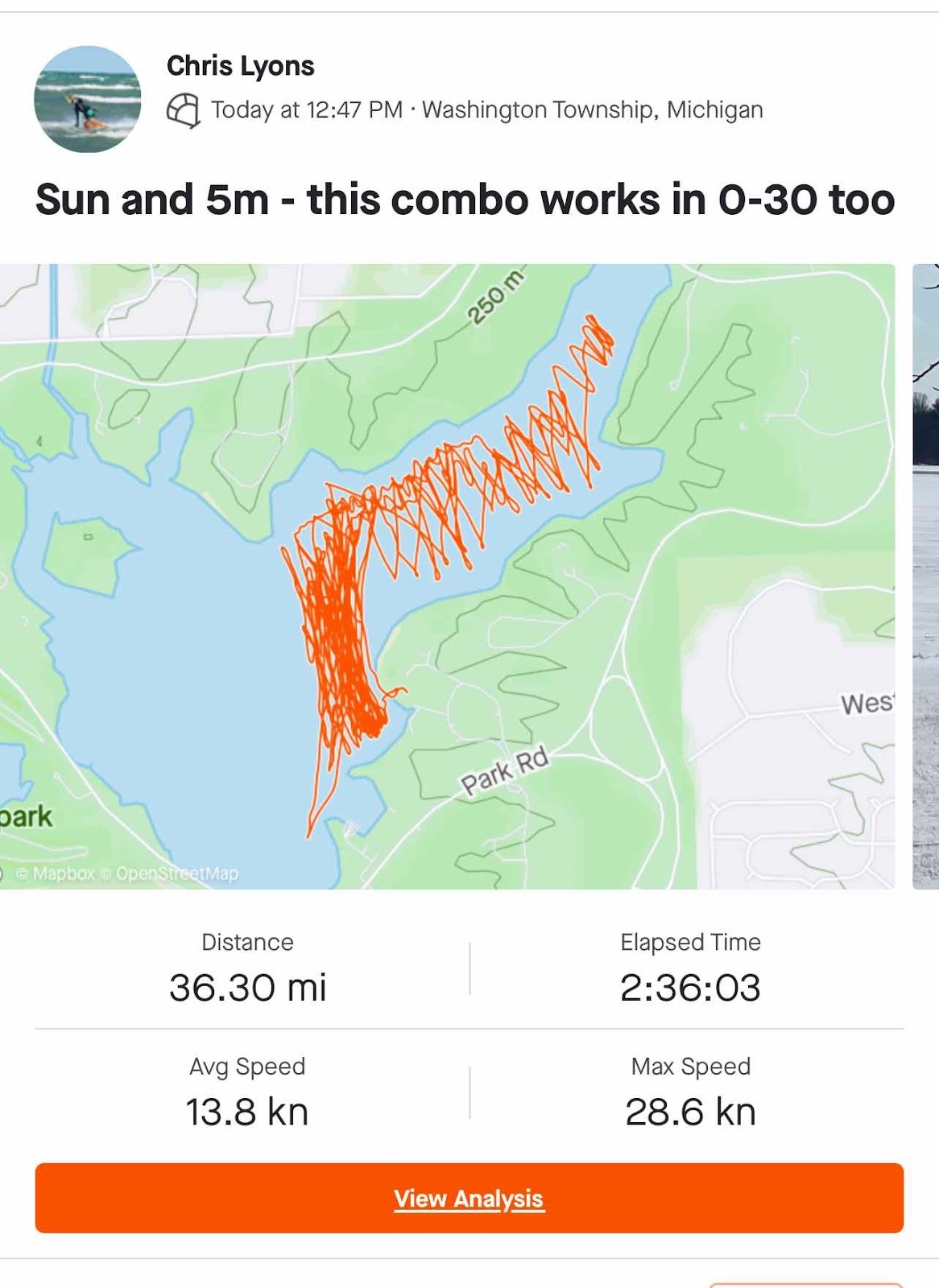
Task: Open the photo next to the map
Action: point(925,576)
